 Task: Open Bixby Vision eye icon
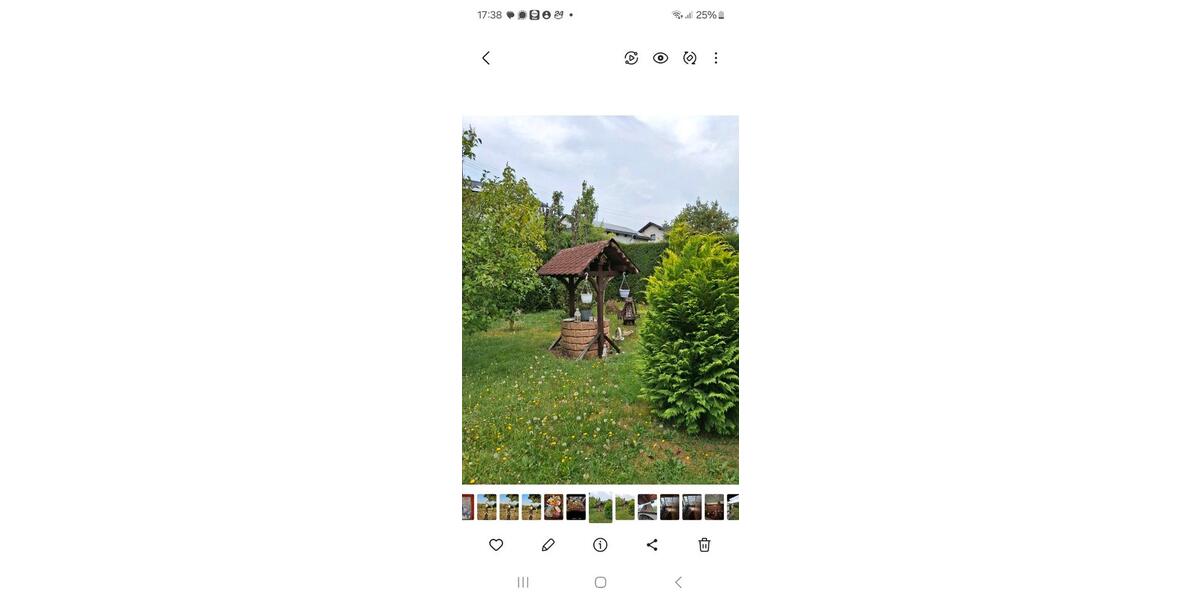pyautogui.click(x=660, y=58)
